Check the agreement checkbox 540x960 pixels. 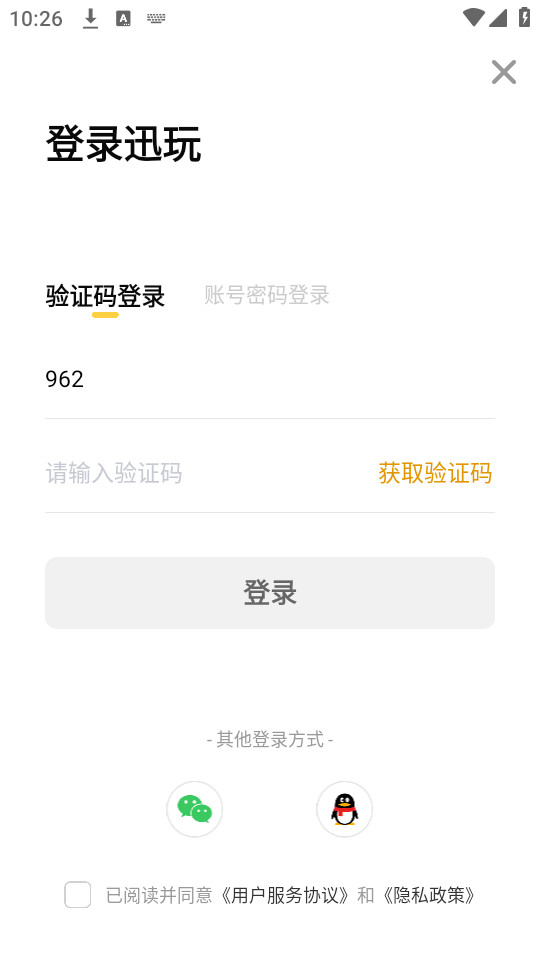coord(78,894)
